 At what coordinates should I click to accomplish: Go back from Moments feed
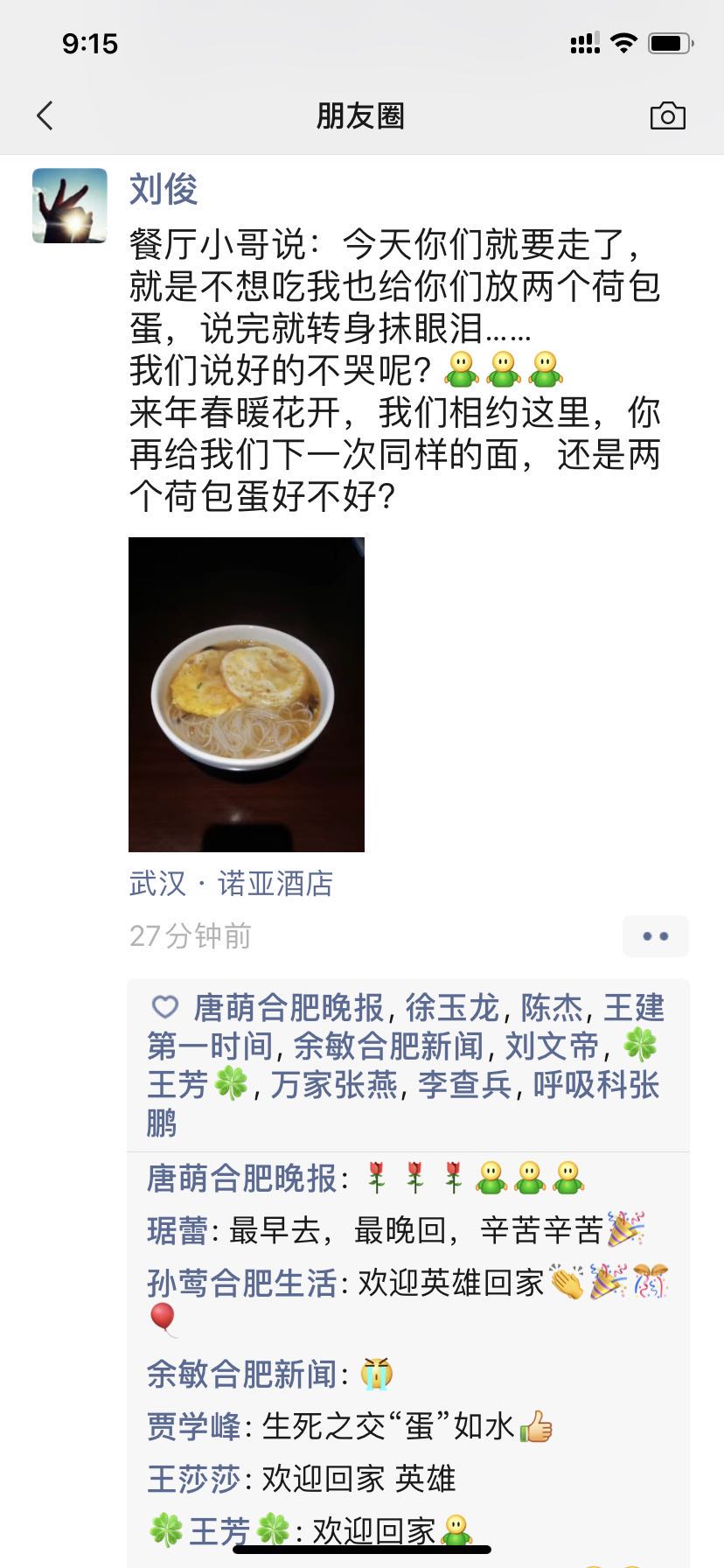45,115
